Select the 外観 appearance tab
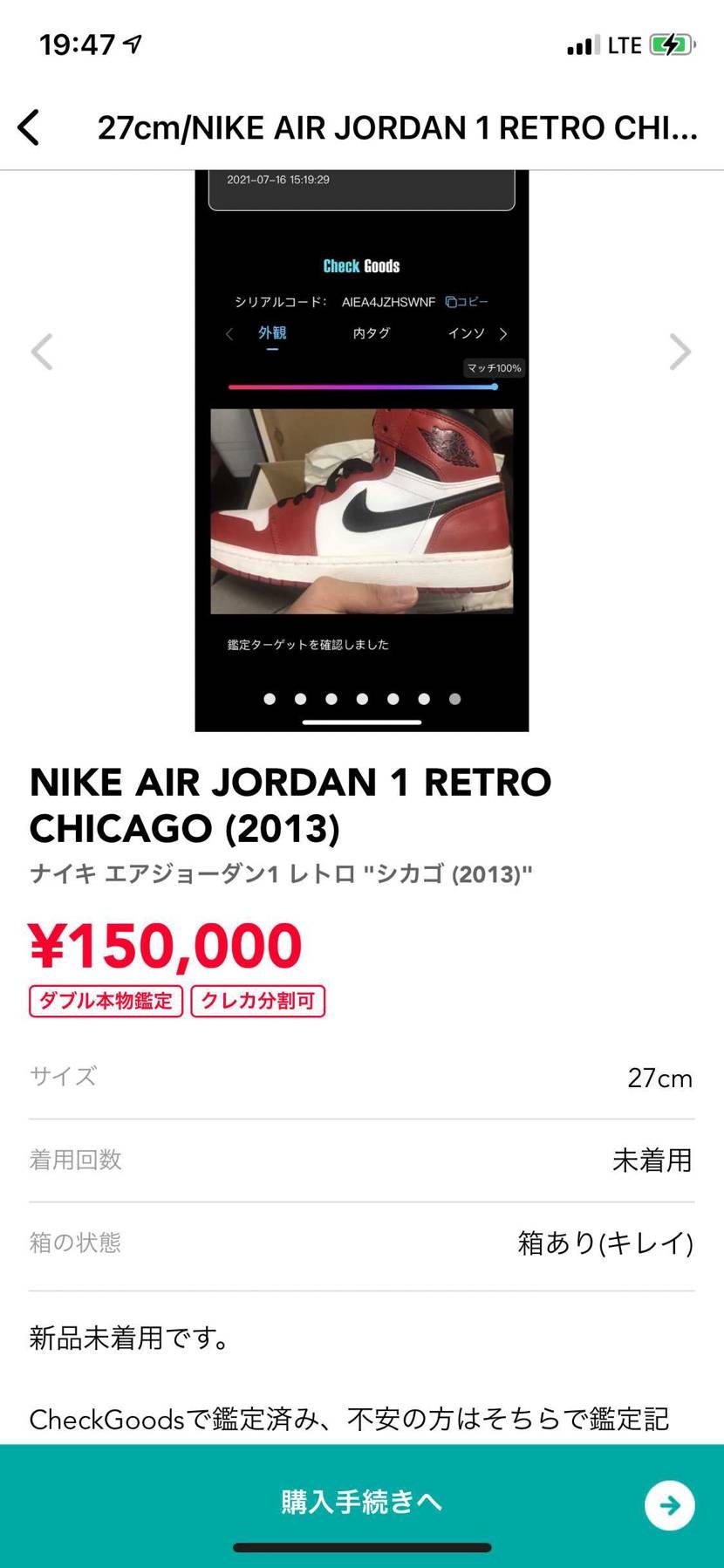724x1568 pixels. [x=271, y=333]
